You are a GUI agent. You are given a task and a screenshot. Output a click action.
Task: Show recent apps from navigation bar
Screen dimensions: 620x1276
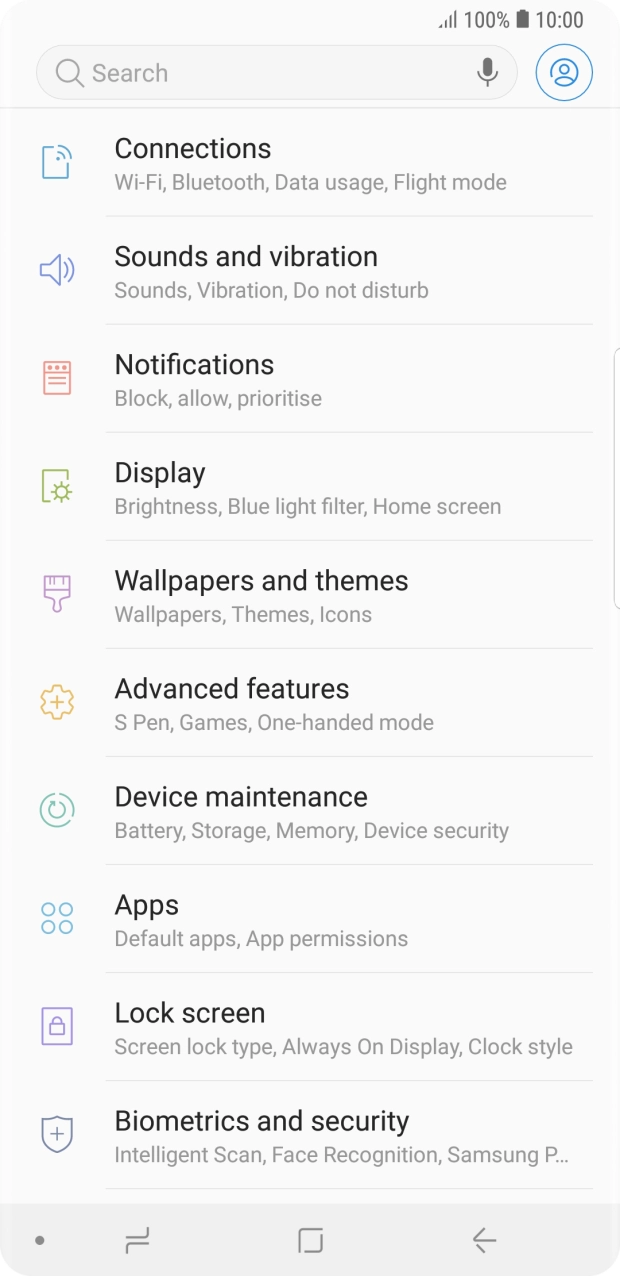[x=137, y=1241]
